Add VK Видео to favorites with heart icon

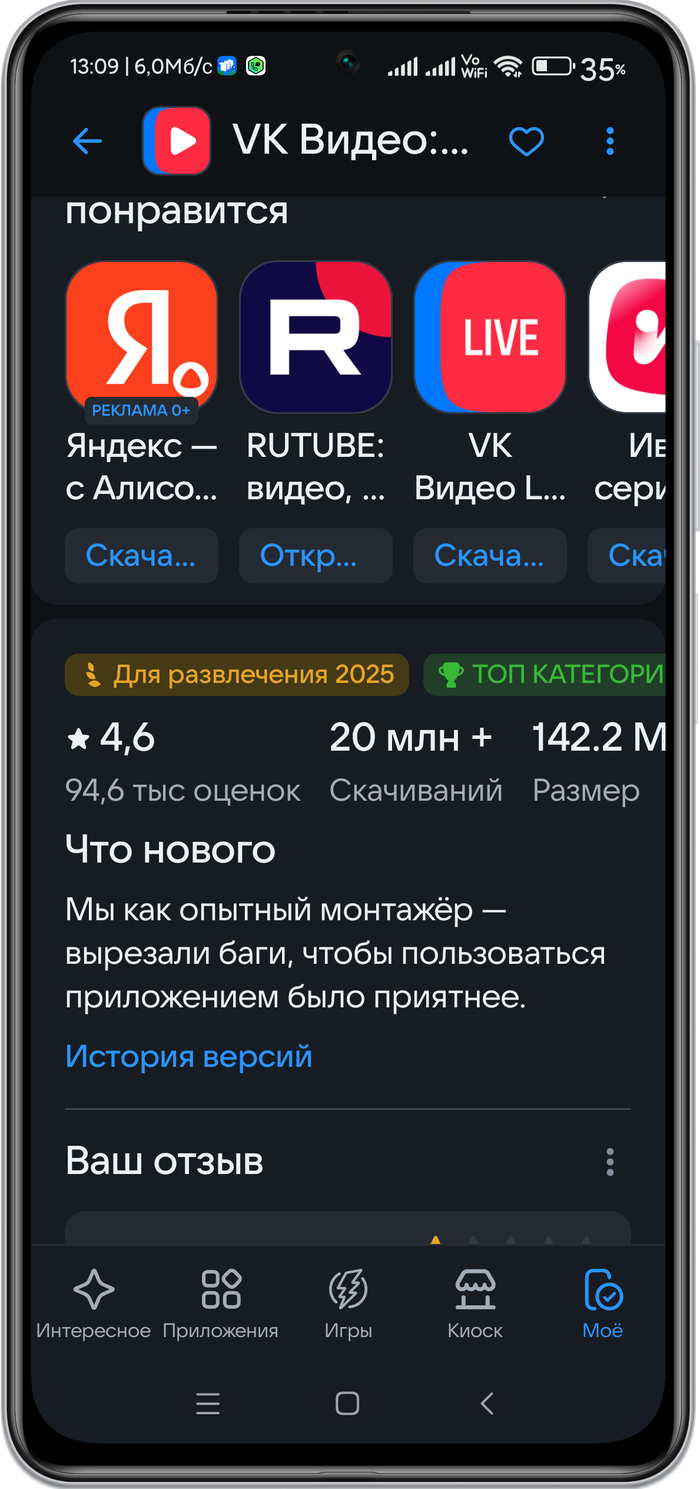(526, 141)
